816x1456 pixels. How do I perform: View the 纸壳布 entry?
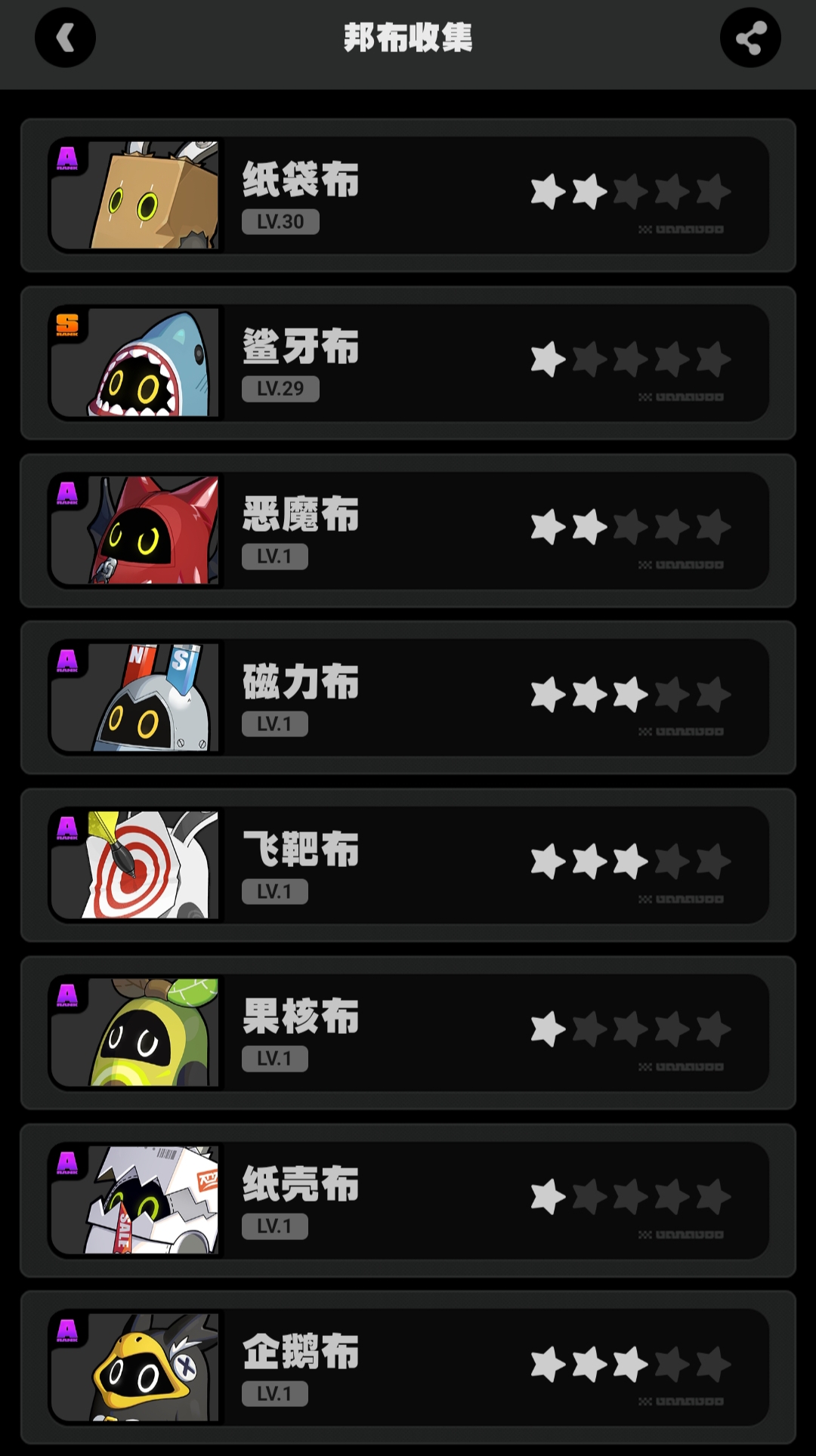point(408,1200)
